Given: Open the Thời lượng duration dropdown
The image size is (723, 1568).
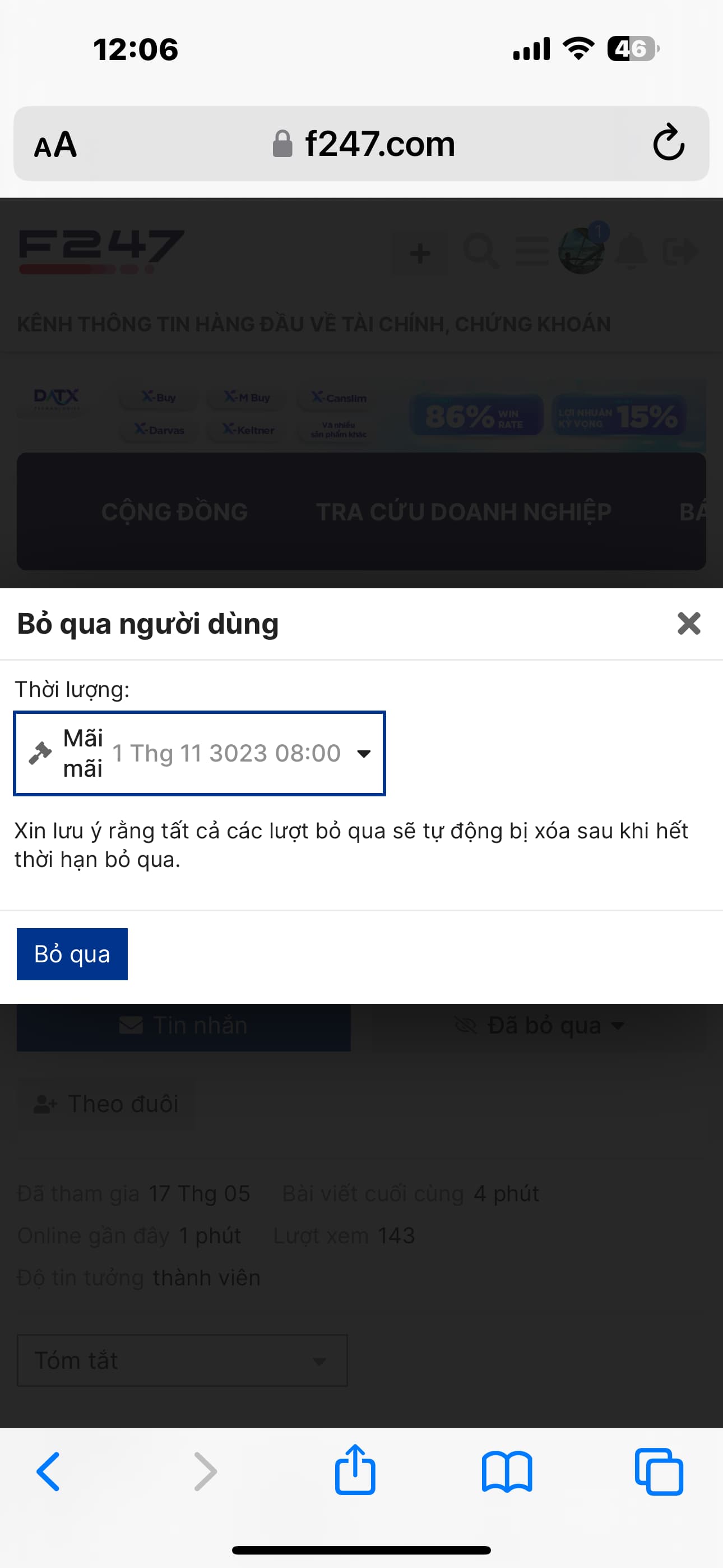Looking at the screenshot, I should click(200, 753).
